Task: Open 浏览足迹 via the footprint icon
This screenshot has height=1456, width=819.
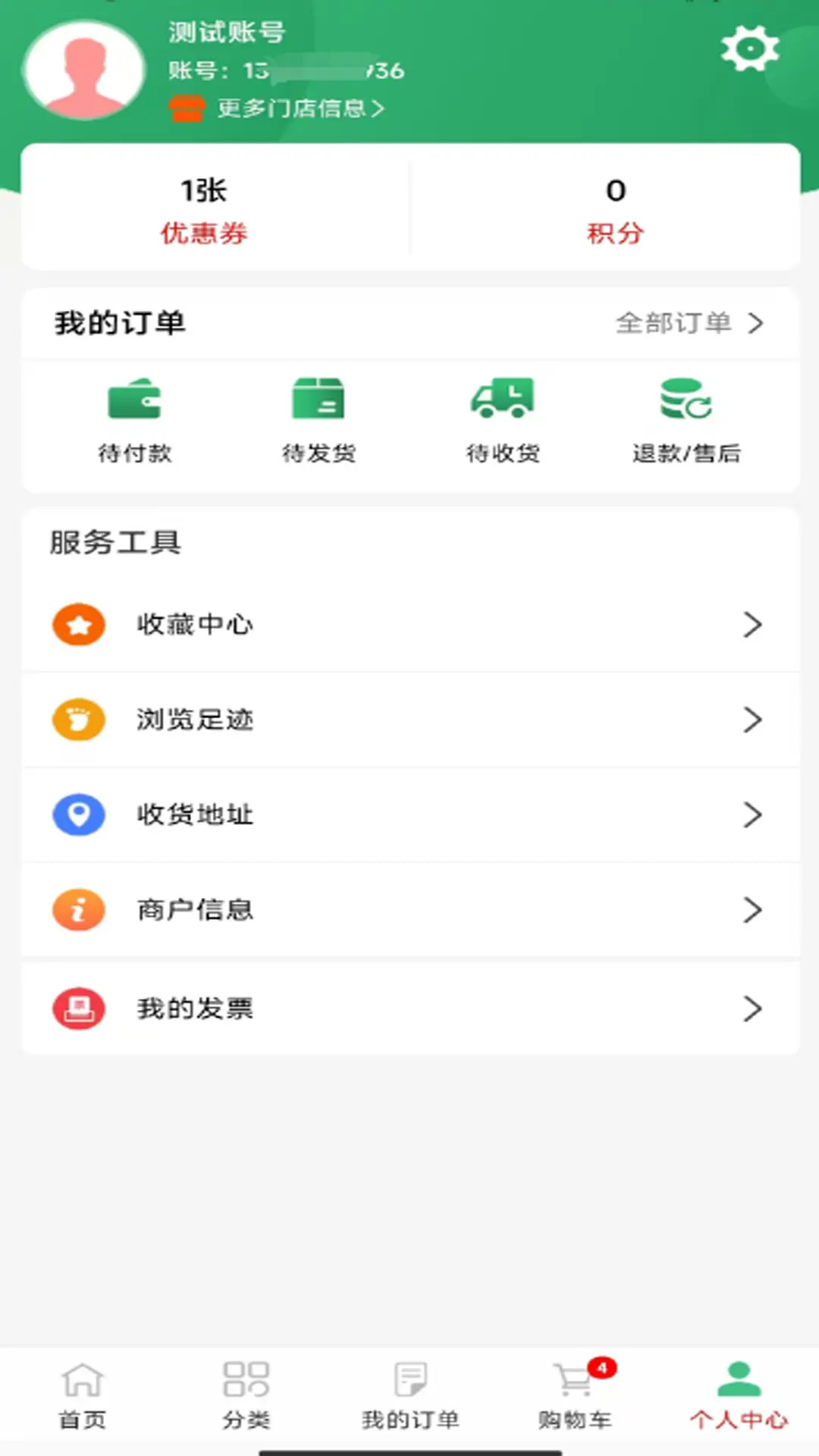Action: pyautogui.click(x=78, y=720)
